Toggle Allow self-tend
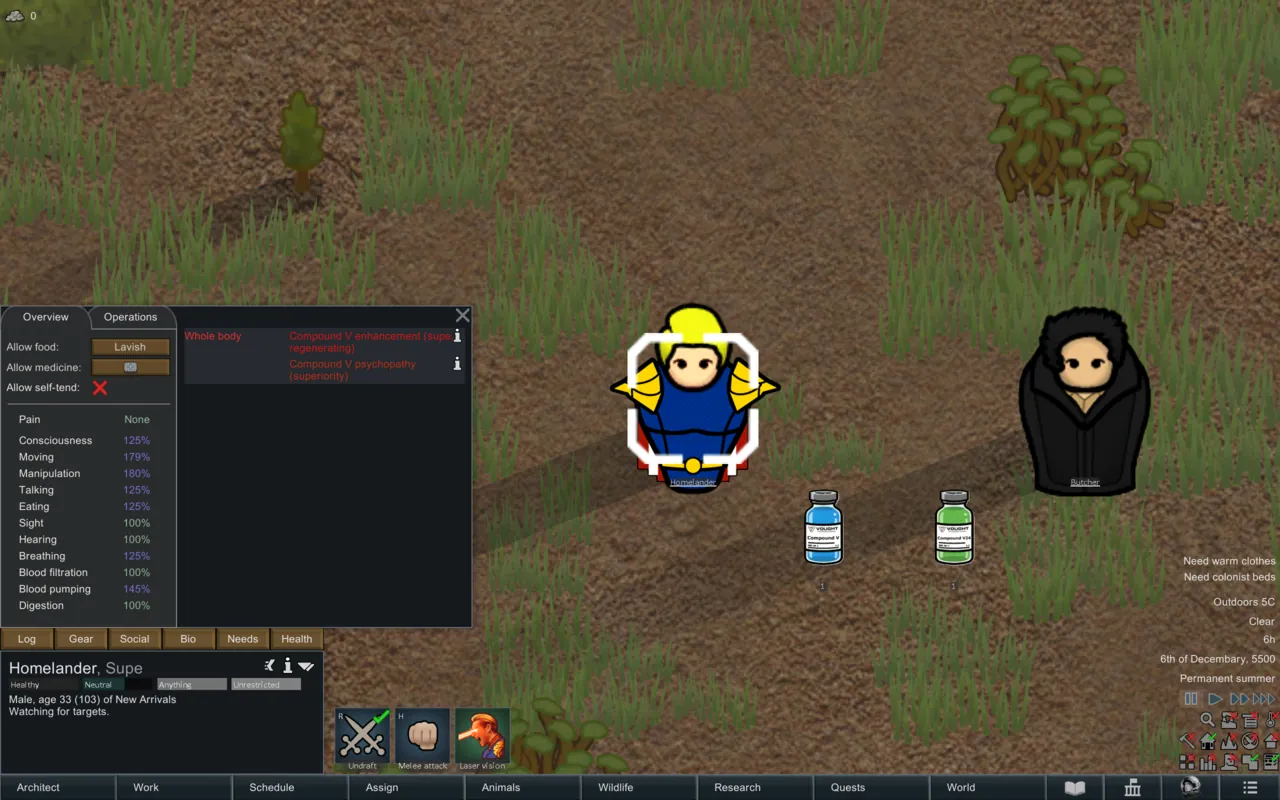 point(100,388)
